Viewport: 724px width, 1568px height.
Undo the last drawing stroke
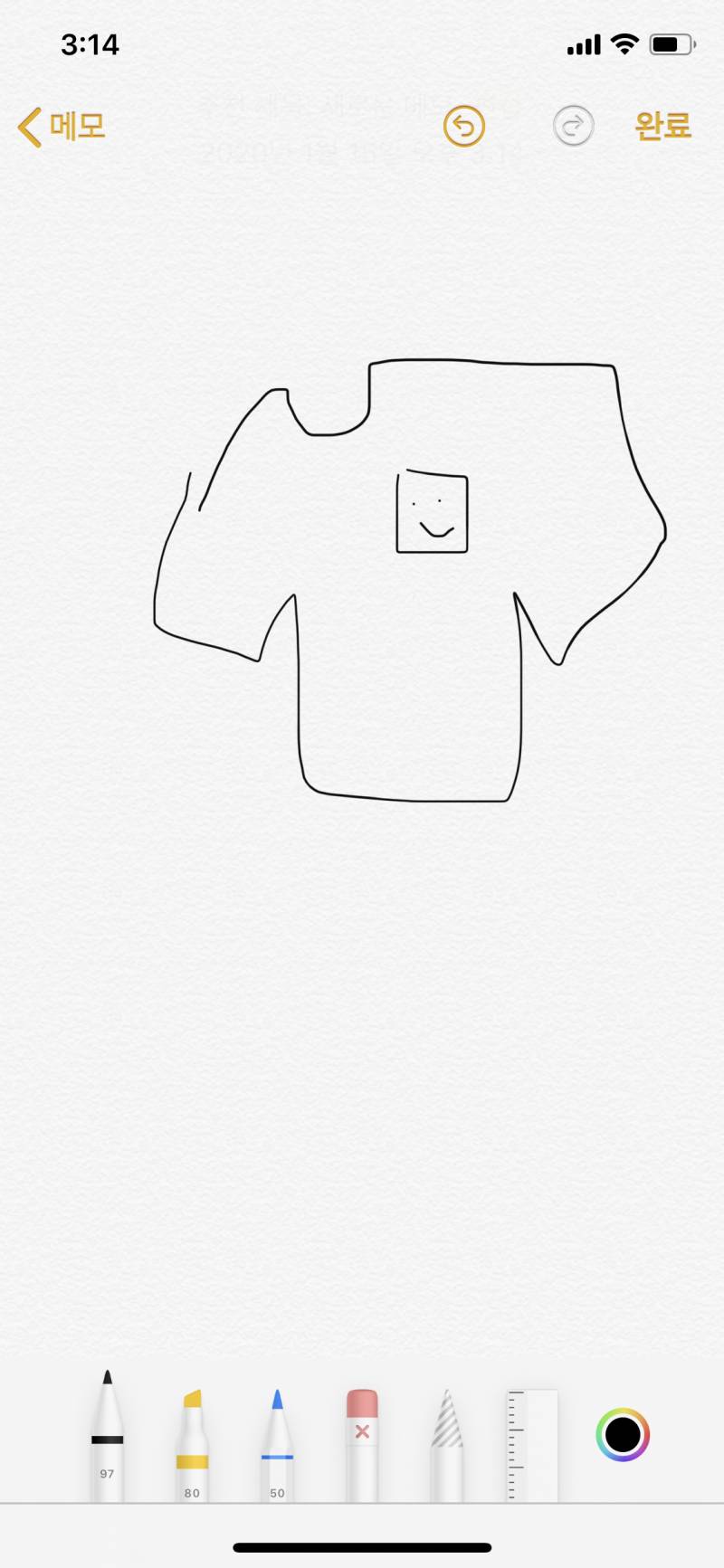click(x=464, y=127)
